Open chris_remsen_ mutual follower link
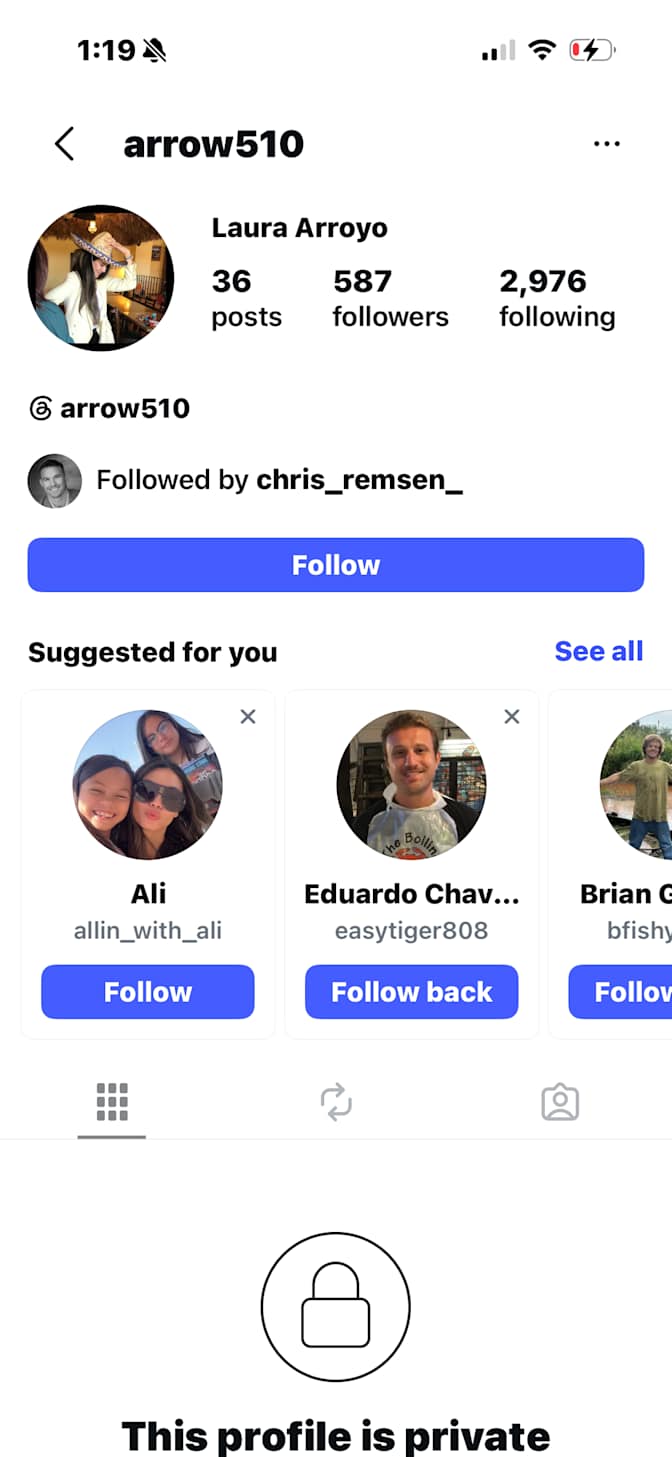This screenshot has height=1457, width=672. tap(359, 480)
